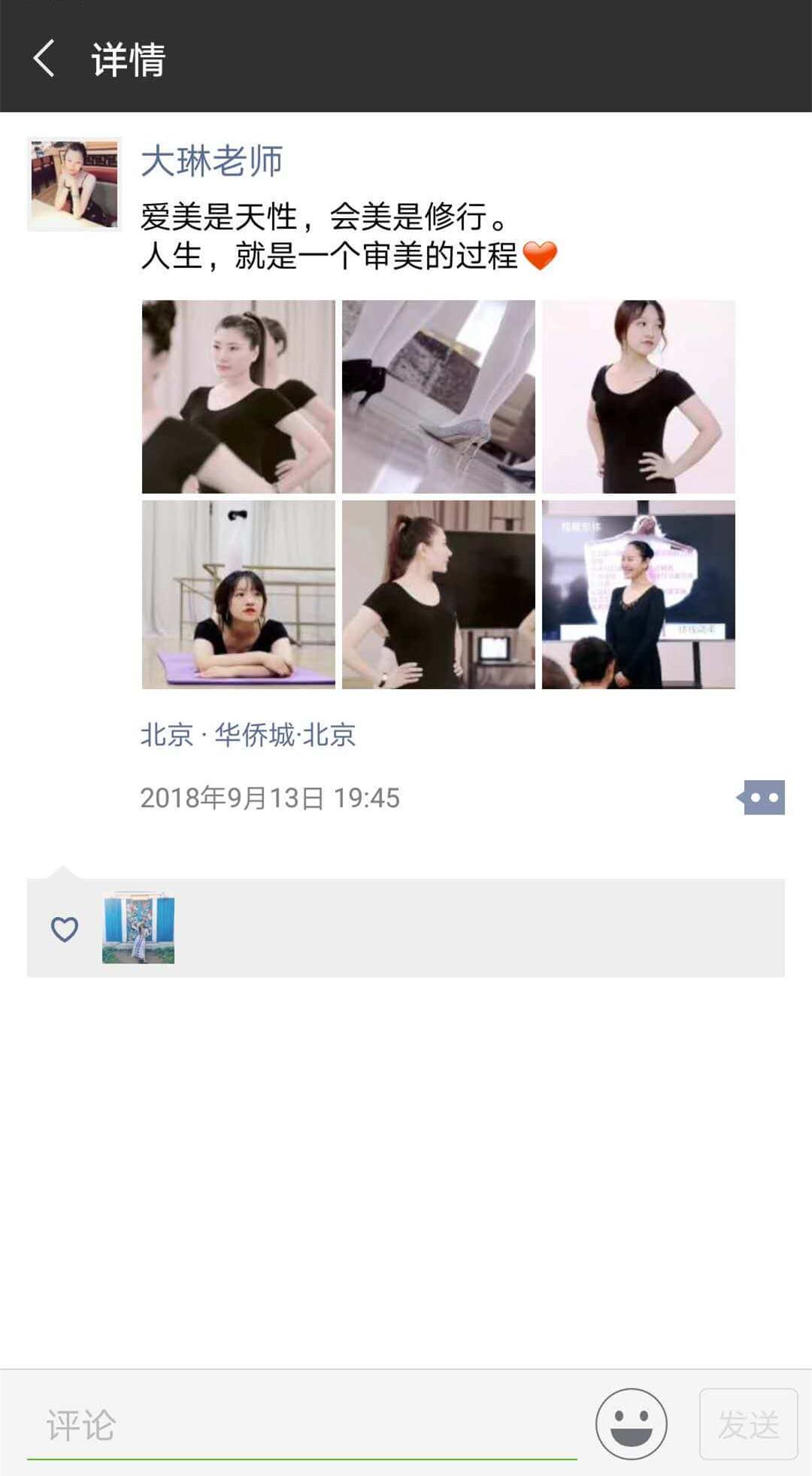The image size is (812, 1476).
Task: Open the emoji smiley picker
Action: pos(631,1424)
